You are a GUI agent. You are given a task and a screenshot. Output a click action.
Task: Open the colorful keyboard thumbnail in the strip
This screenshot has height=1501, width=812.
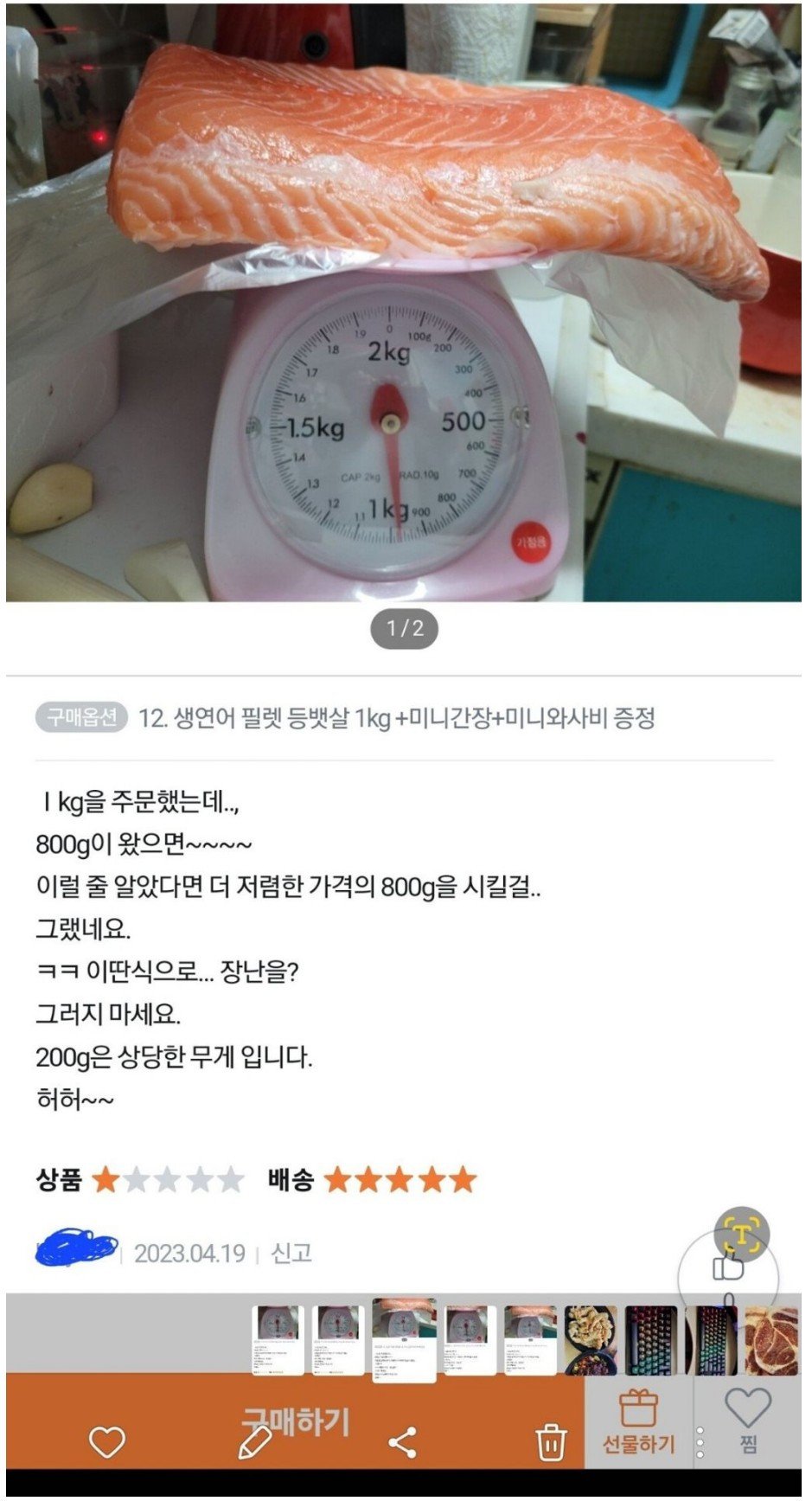pos(651,1340)
